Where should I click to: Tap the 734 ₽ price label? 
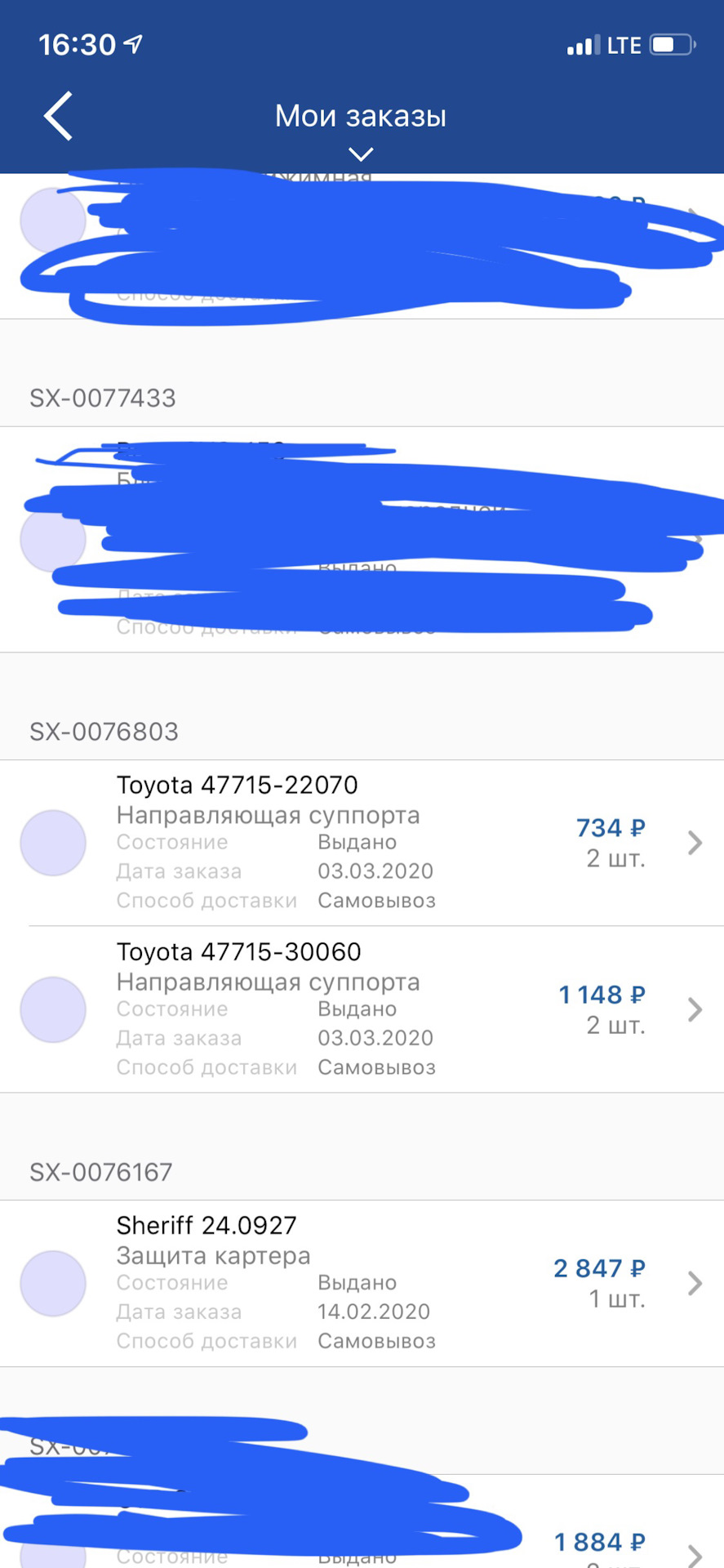609,828
